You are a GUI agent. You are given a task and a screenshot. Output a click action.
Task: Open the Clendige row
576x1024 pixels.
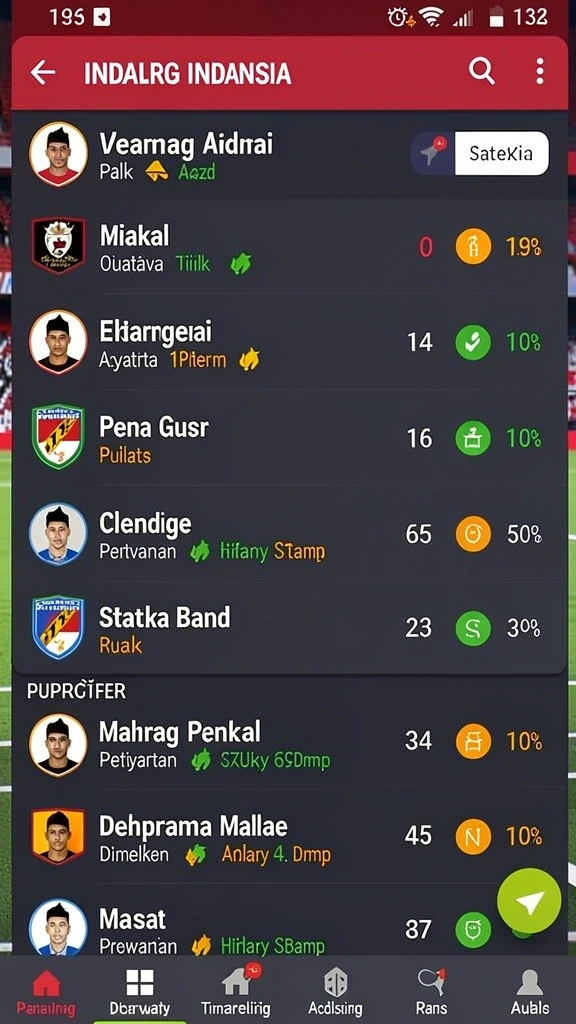289,534
